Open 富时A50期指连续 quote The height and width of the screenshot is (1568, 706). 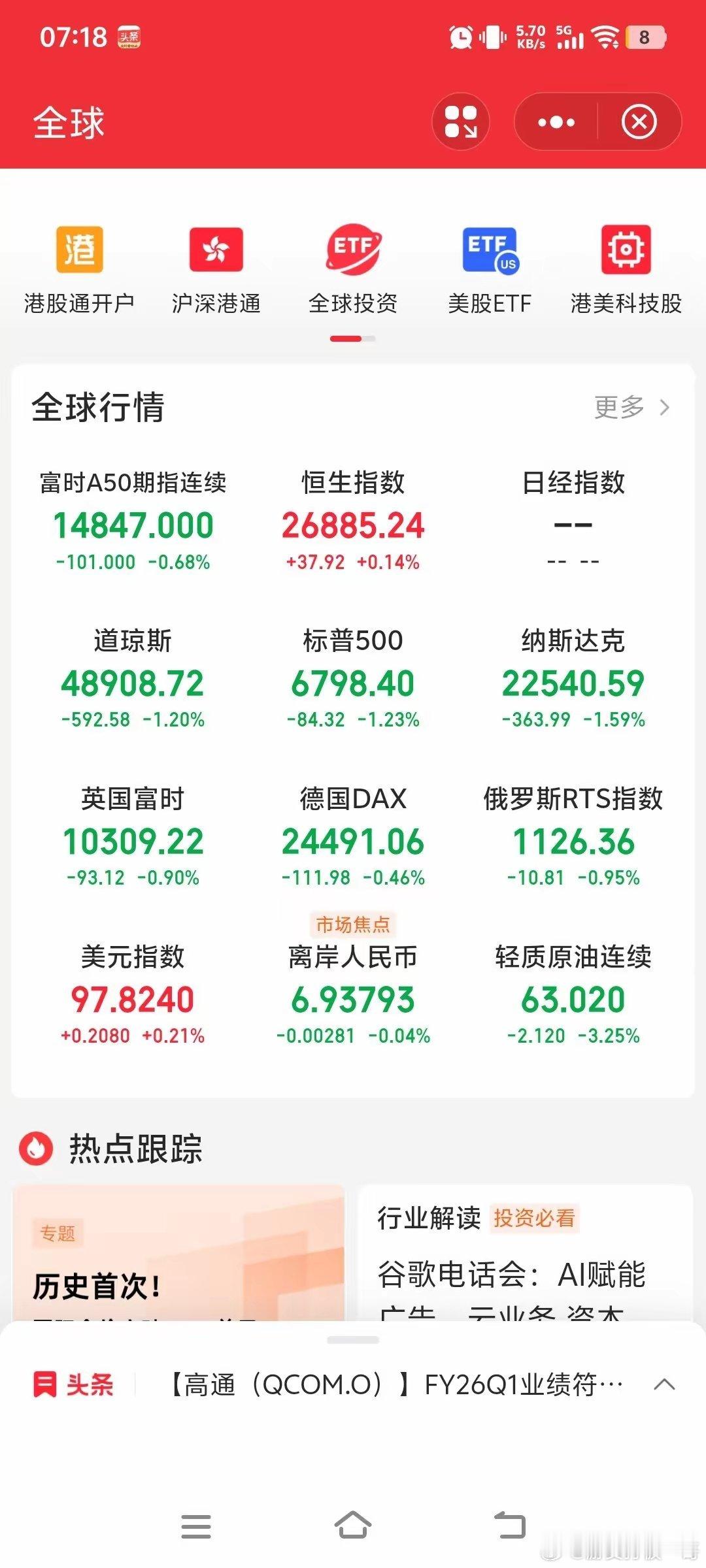point(133,521)
